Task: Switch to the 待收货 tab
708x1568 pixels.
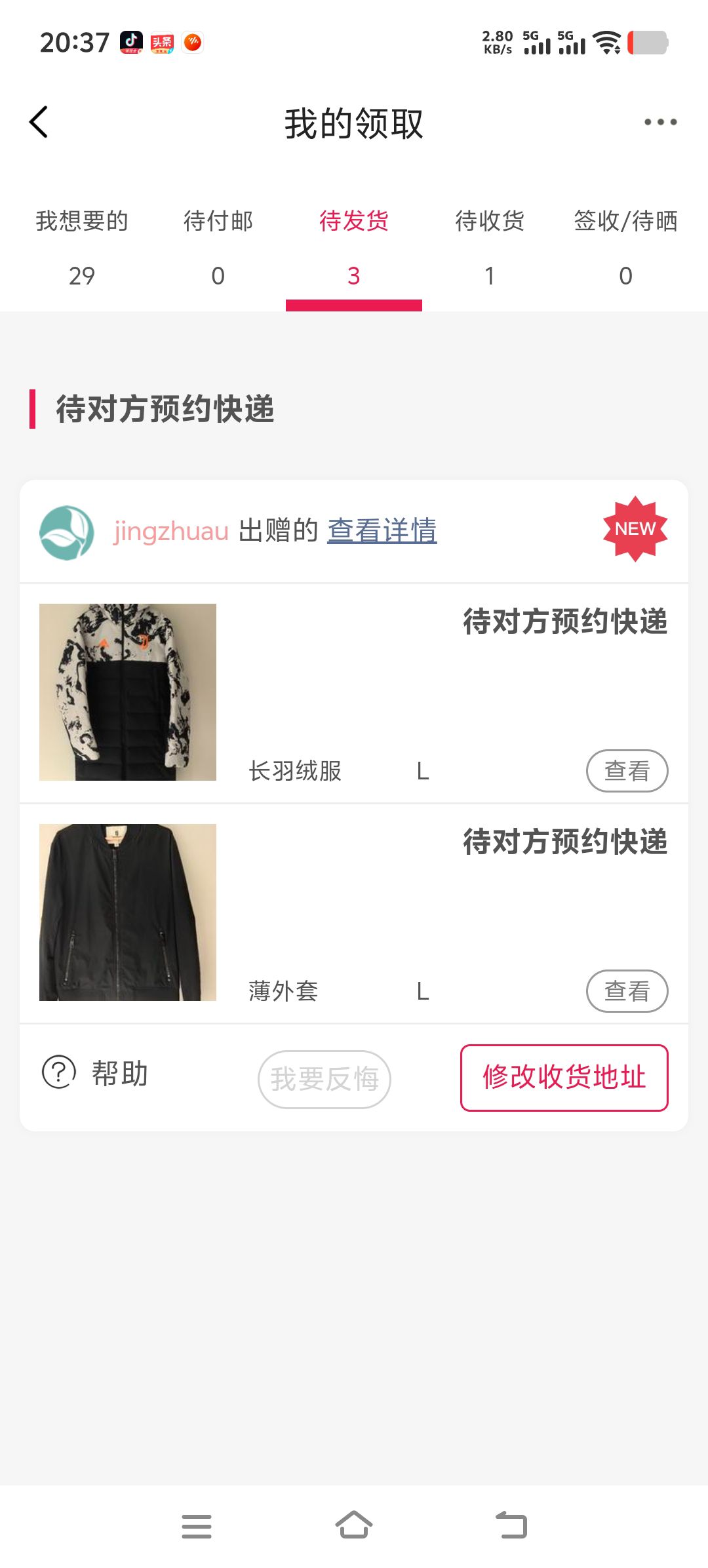Action: coord(490,247)
